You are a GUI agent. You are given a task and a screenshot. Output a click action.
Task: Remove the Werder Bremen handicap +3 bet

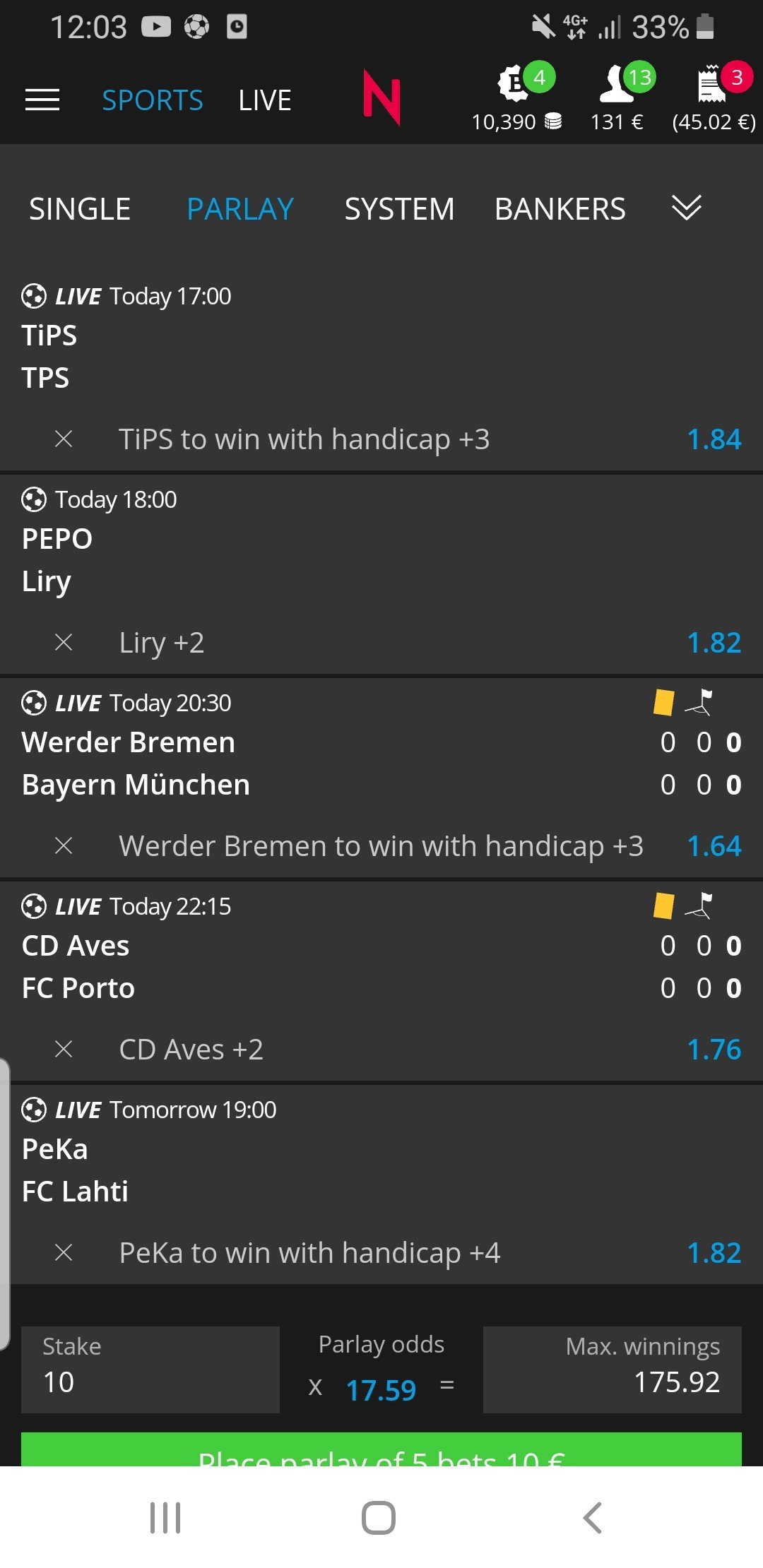(x=64, y=846)
